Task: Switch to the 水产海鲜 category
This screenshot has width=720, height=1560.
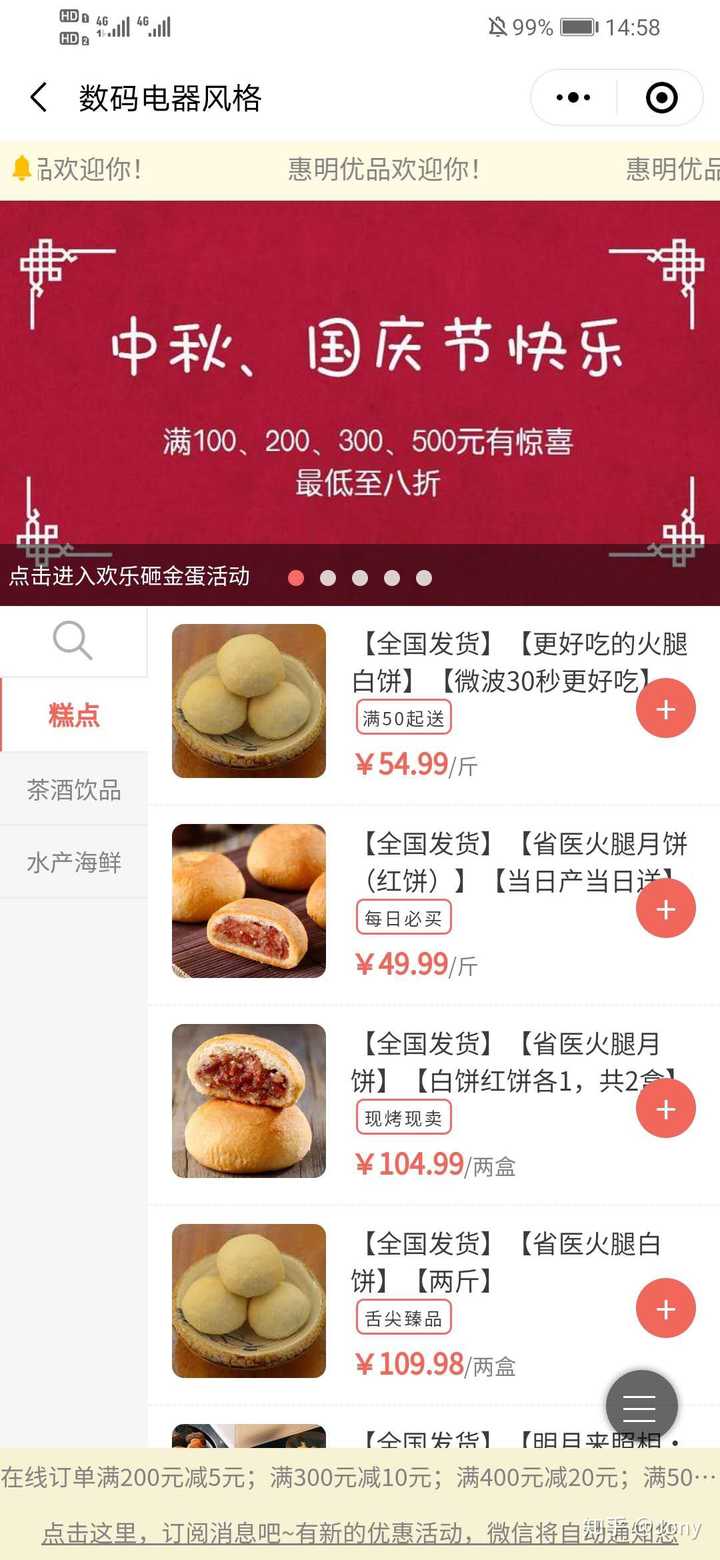Action: pyautogui.click(x=74, y=863)
